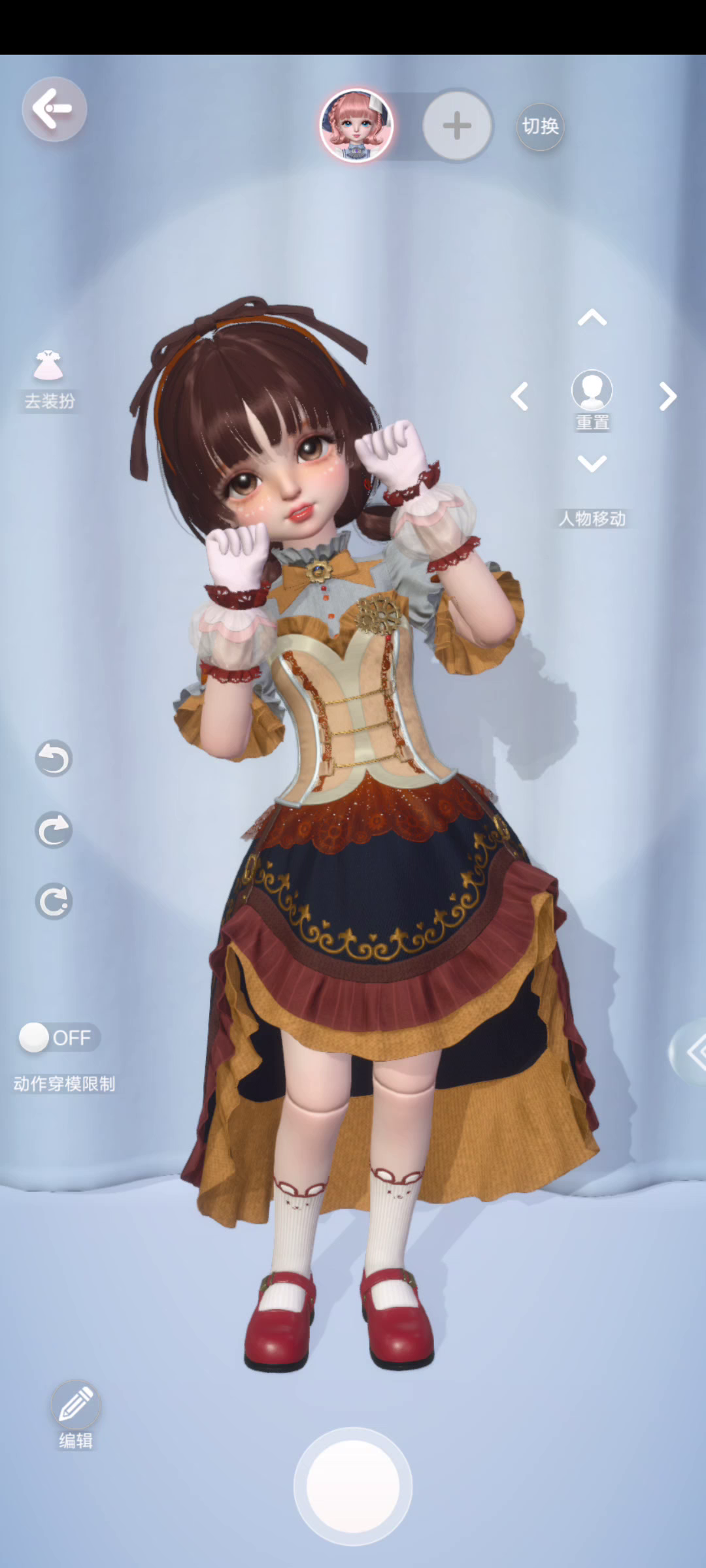Open the 编辑 edit pencil
706x1568 pixels.
pyautogui.click(x=76, y=1414)
